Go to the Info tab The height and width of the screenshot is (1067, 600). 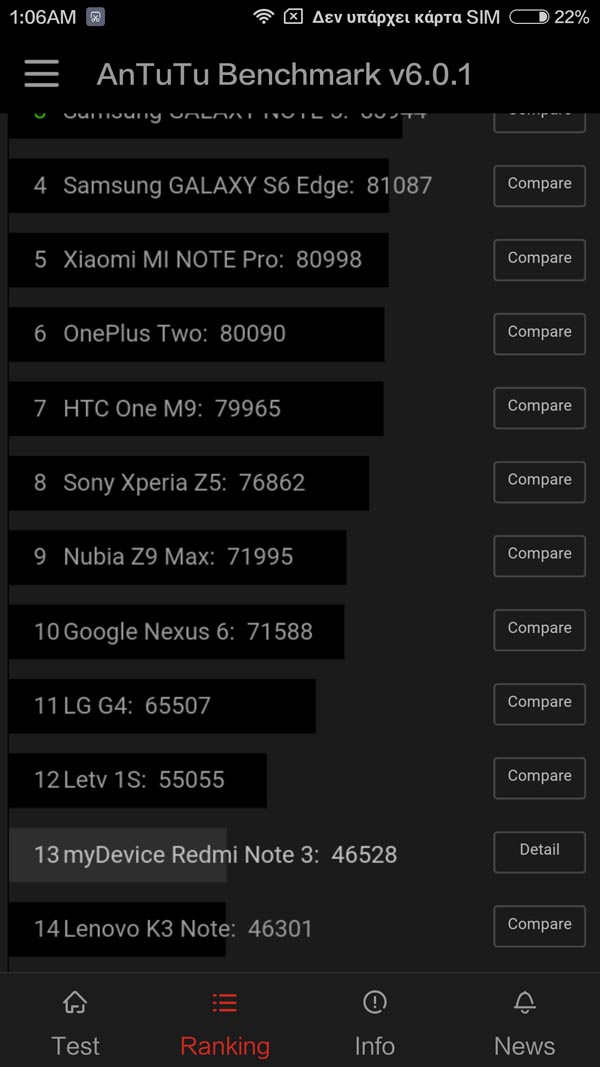(x=375, y=1023)
